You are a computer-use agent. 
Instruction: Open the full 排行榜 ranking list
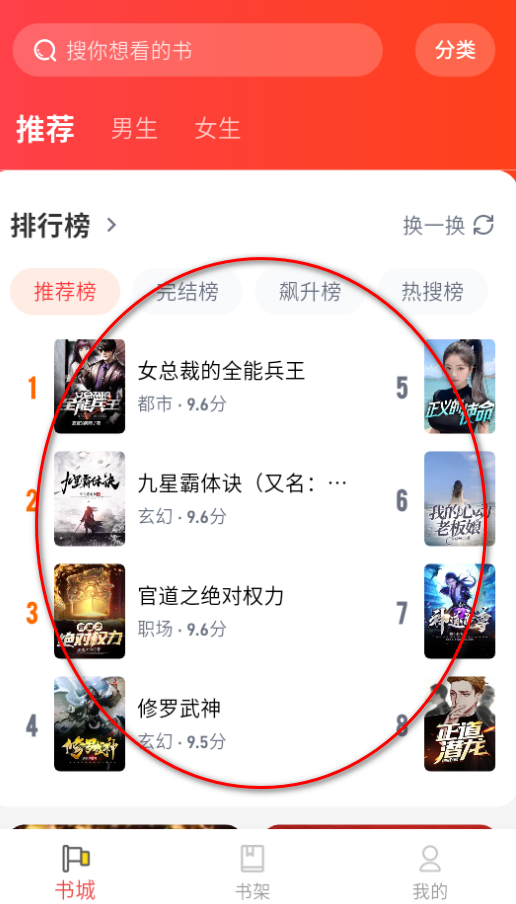63,225
